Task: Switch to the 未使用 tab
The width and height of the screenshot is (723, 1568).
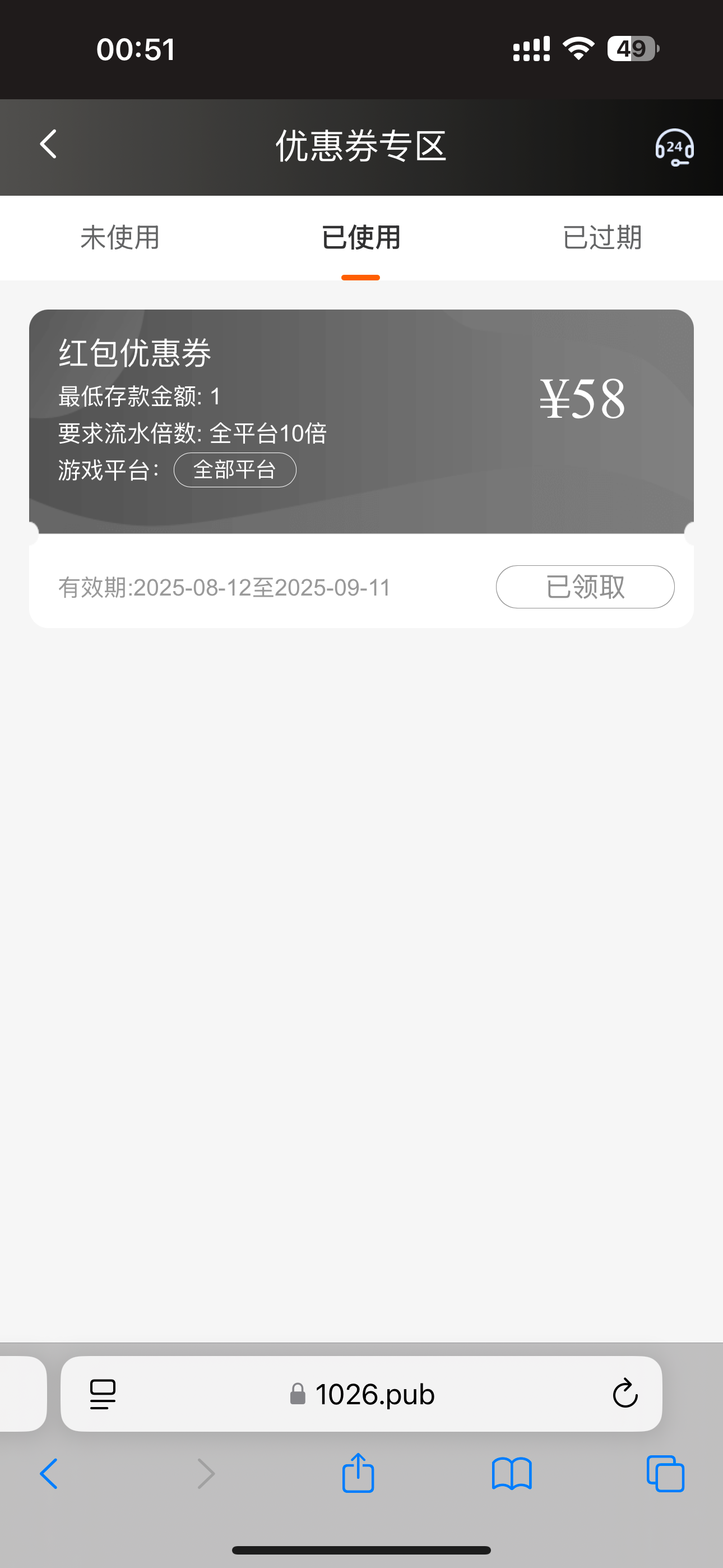Action: (120, 237)
